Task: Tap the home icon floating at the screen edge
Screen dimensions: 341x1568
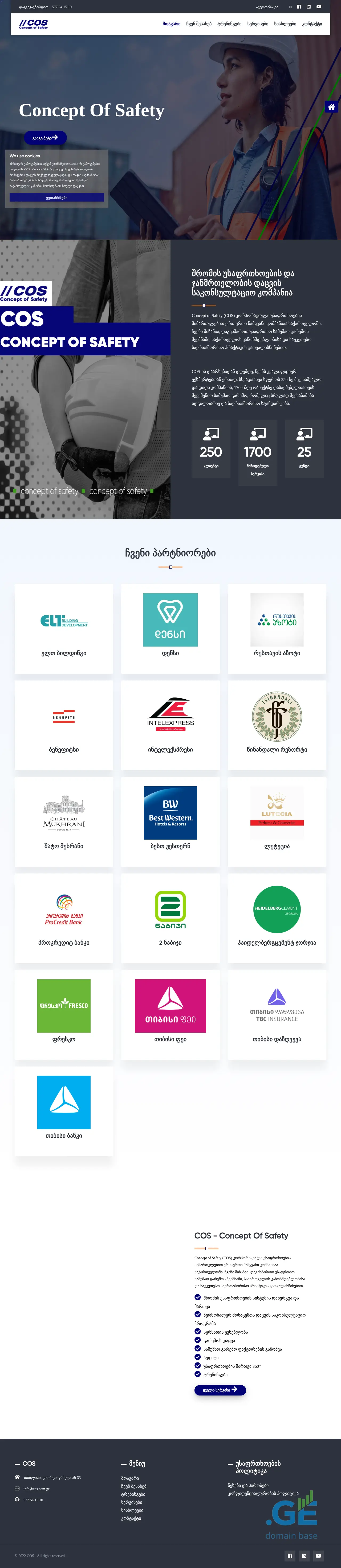Action: click(x=331, y=107)
